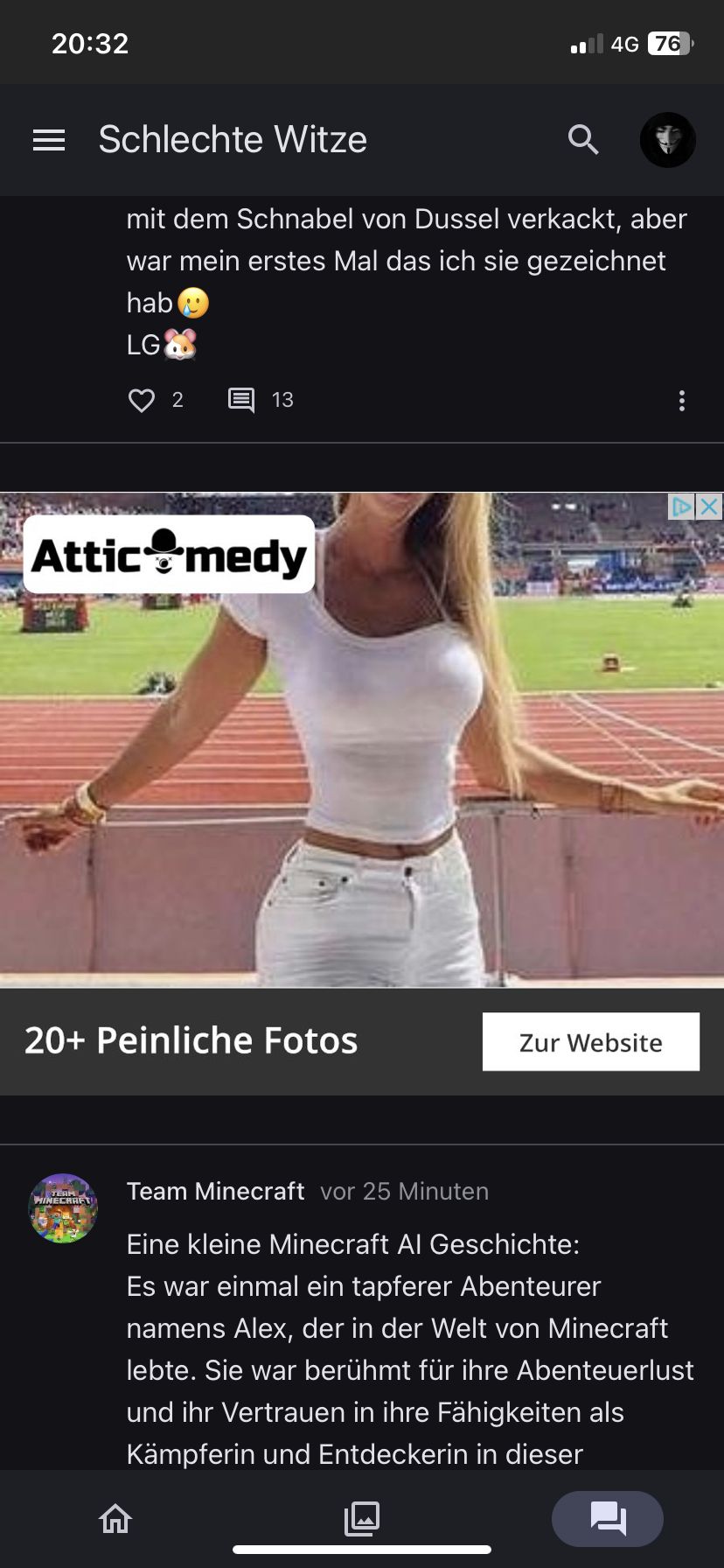Open Team Minecraft's Minecraft AI story post
Screen dimensions: 724x1568
pos(409,1347)
